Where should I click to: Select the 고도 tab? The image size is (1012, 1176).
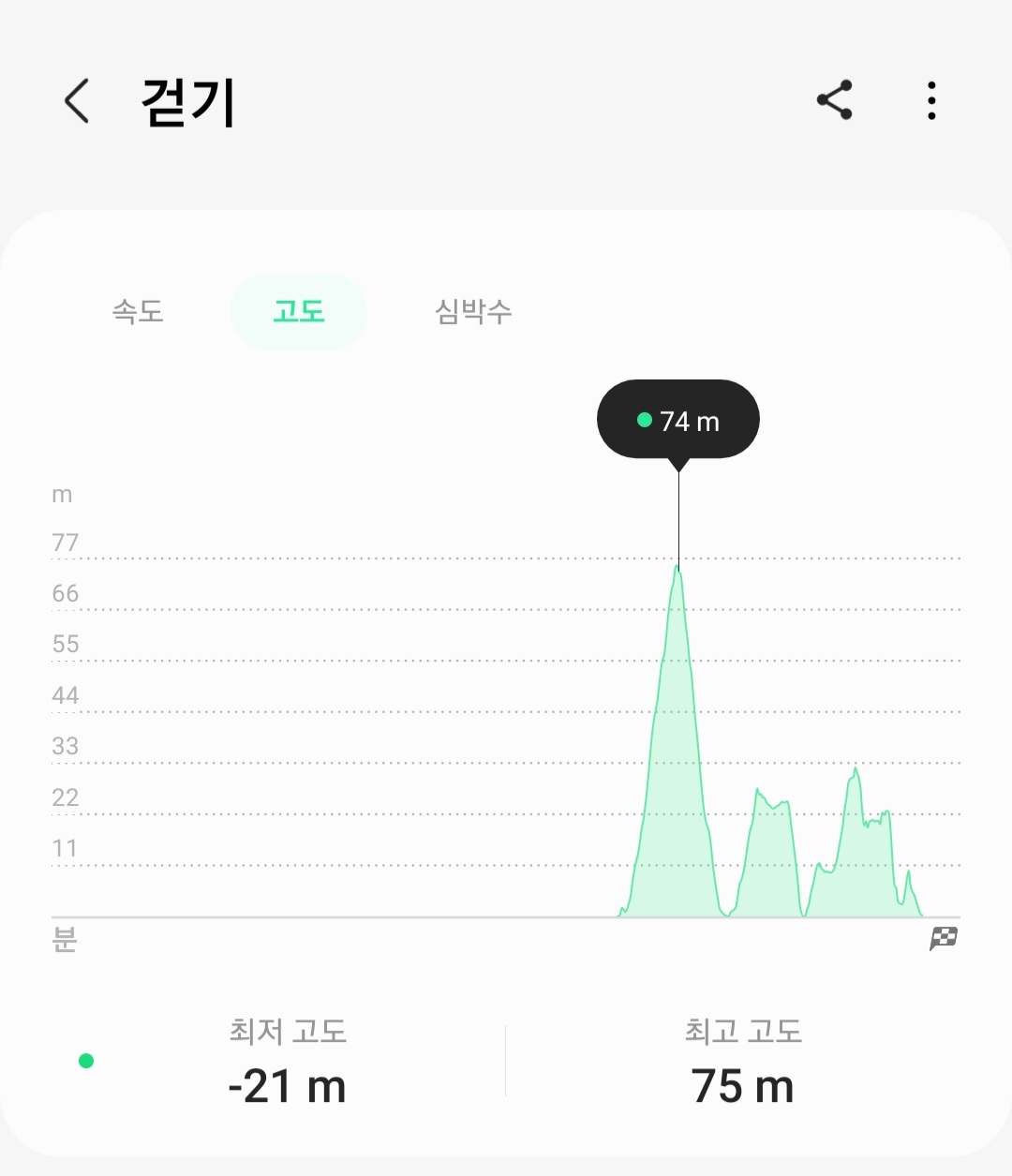(x=298, y=311)
